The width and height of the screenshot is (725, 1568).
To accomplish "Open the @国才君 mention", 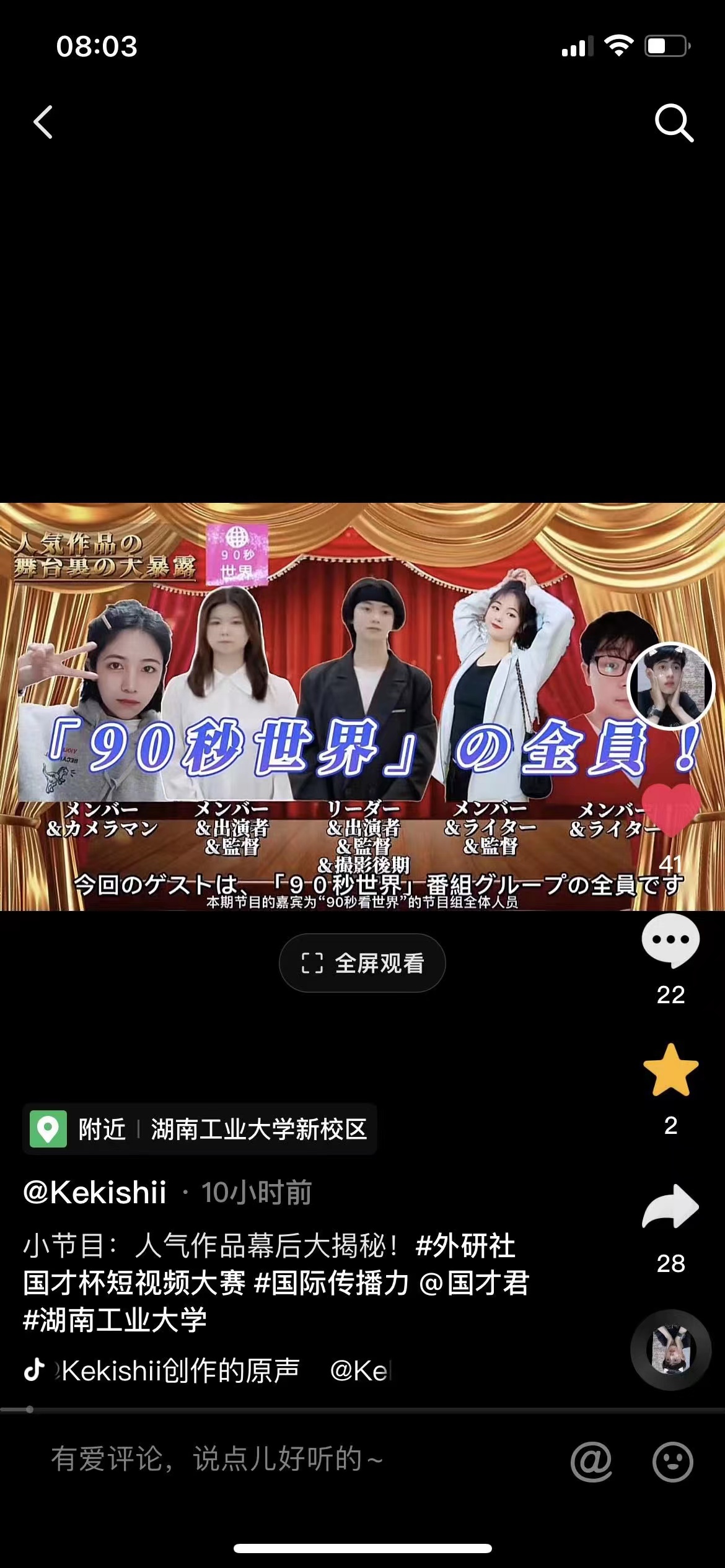I will tap(475, 1283).
